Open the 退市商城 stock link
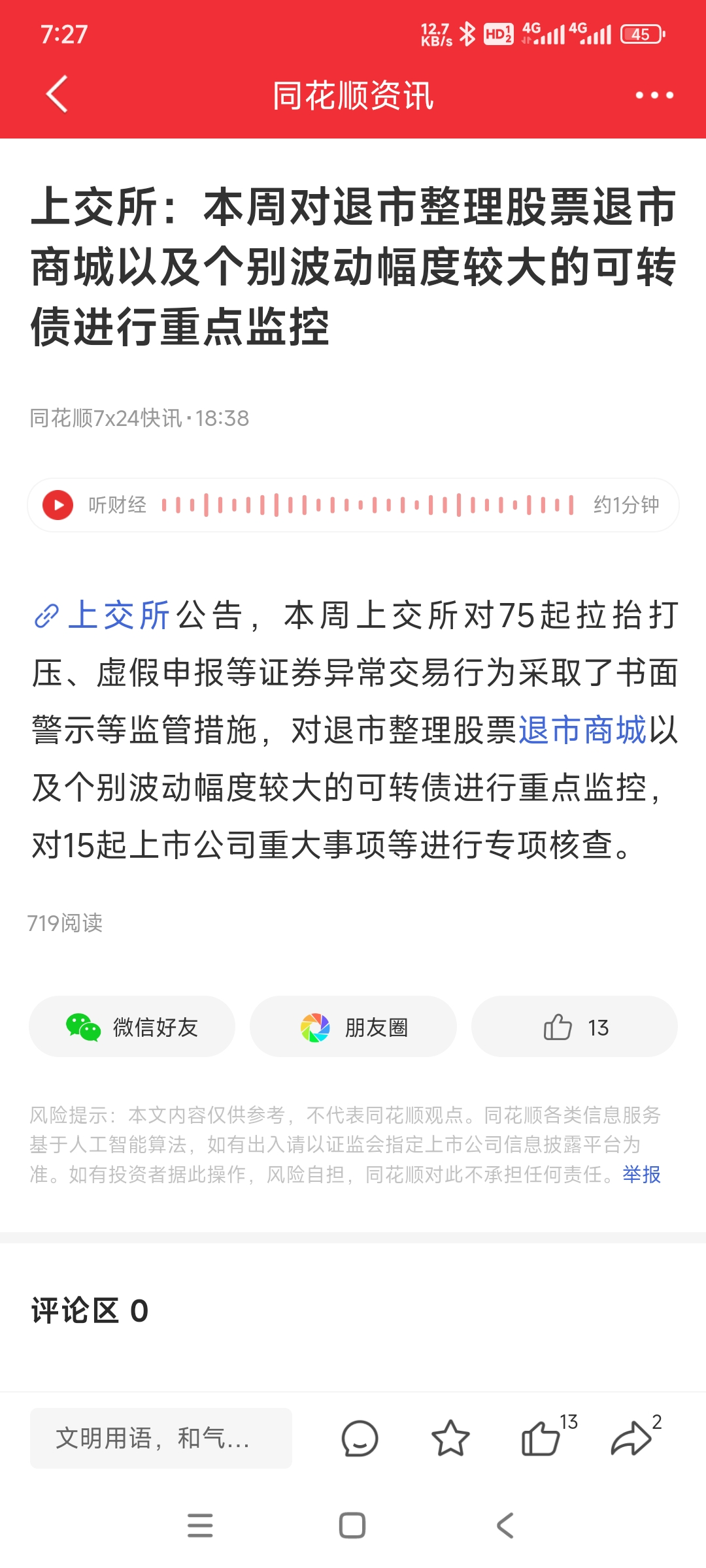Viewport: 706px width, 1568px height. click(582, 730)
